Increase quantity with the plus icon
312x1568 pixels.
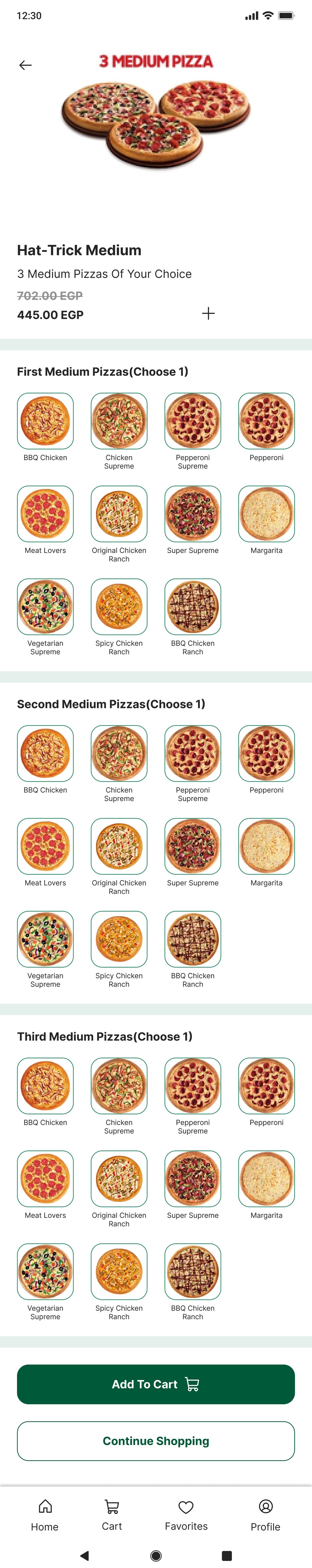point(208,313)
